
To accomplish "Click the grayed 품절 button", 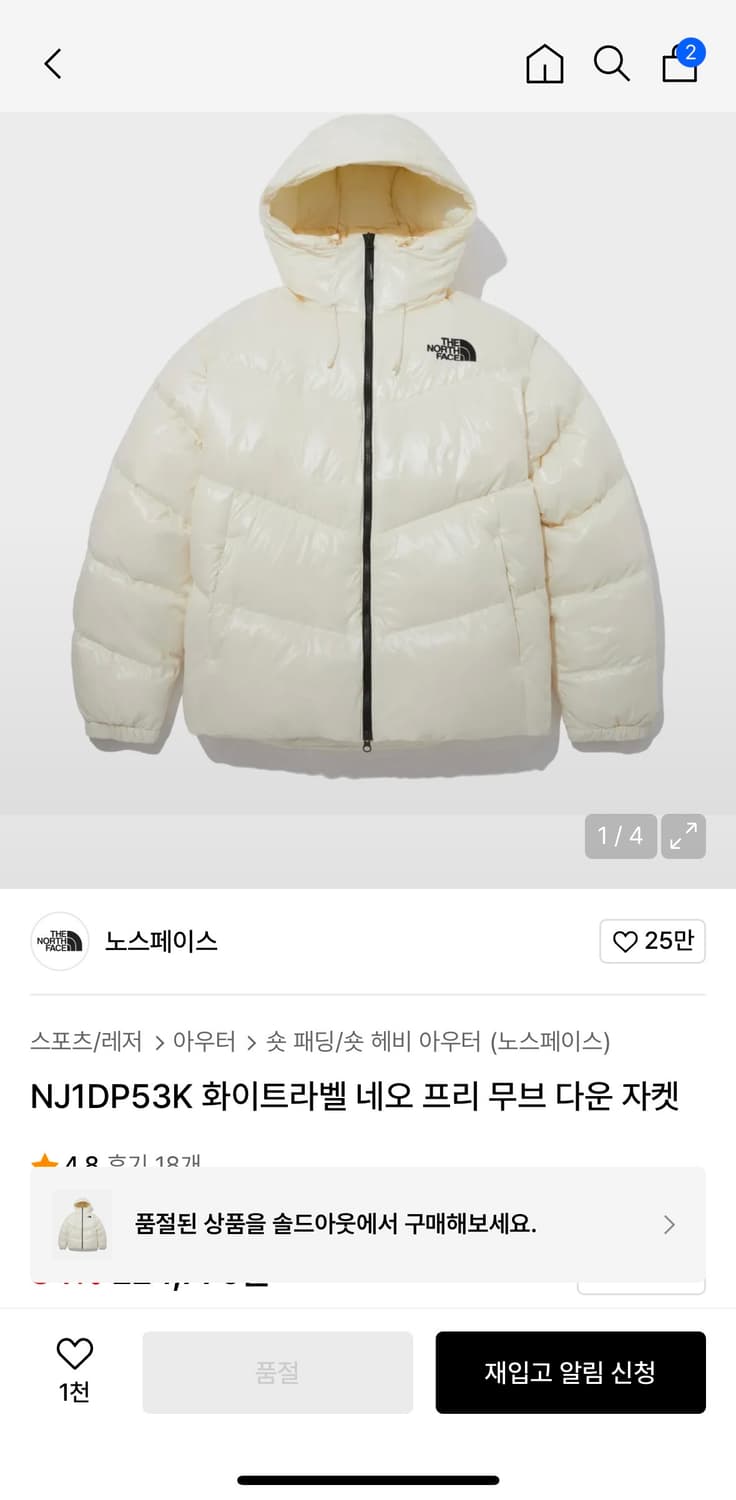I will [277, 1372].
